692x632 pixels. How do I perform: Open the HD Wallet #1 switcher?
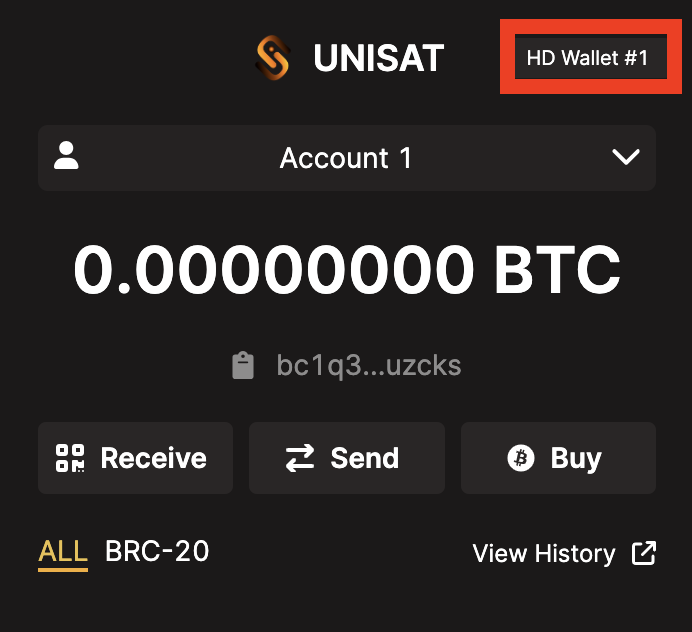click(587, 58)
